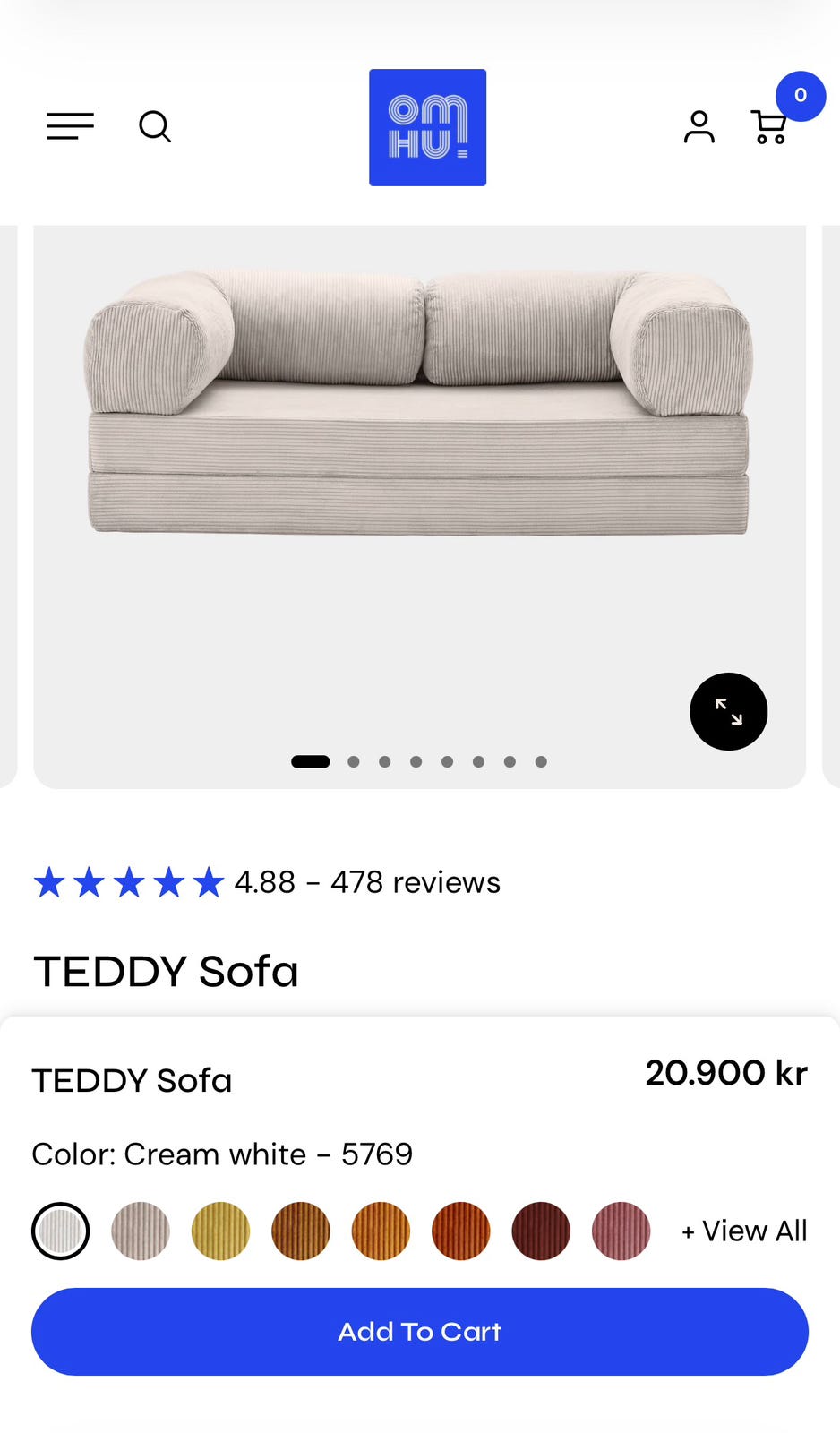Open the search icon
840x1433 pixels.
coord(155,126)
